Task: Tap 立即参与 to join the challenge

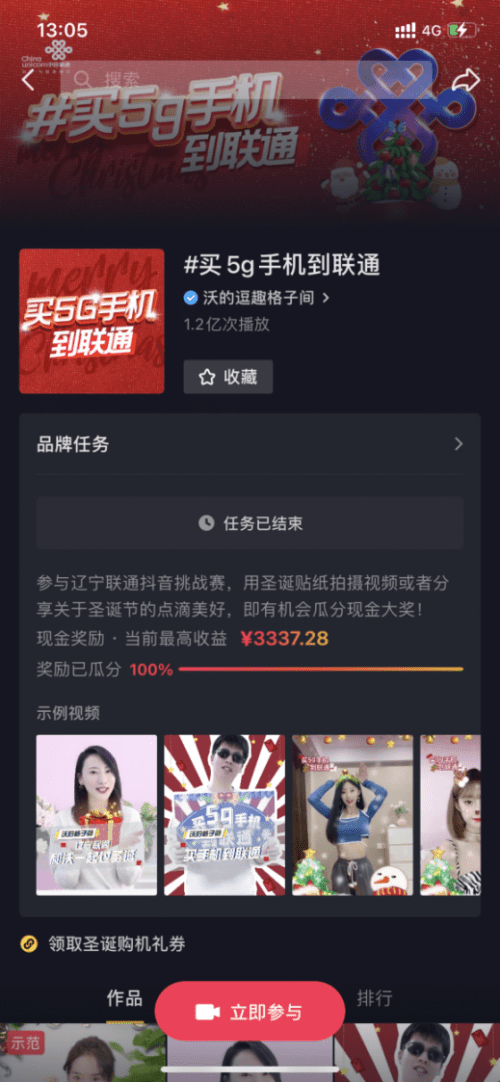Action: click(250, 1012)
